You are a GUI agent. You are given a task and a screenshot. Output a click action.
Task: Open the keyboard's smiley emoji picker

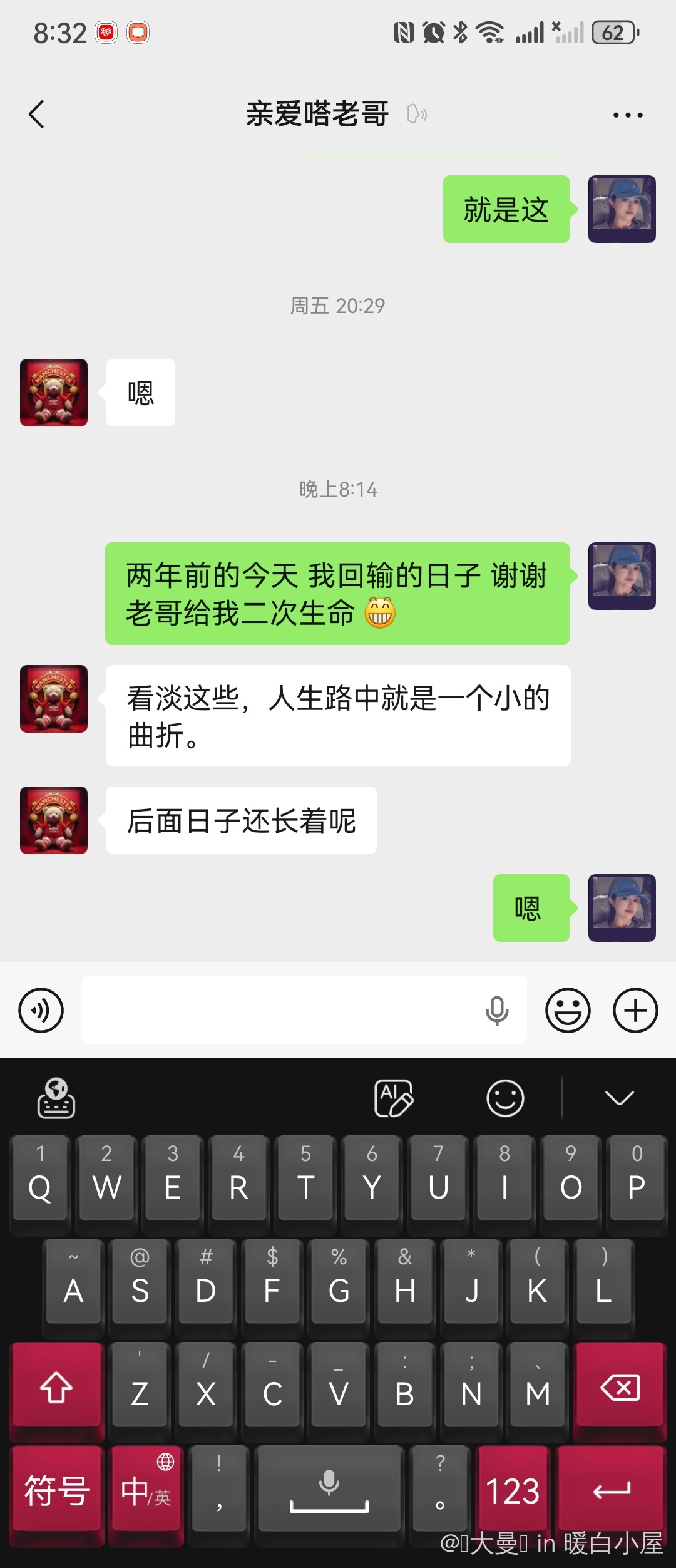pyautogui.click(x=505, y=1098)
